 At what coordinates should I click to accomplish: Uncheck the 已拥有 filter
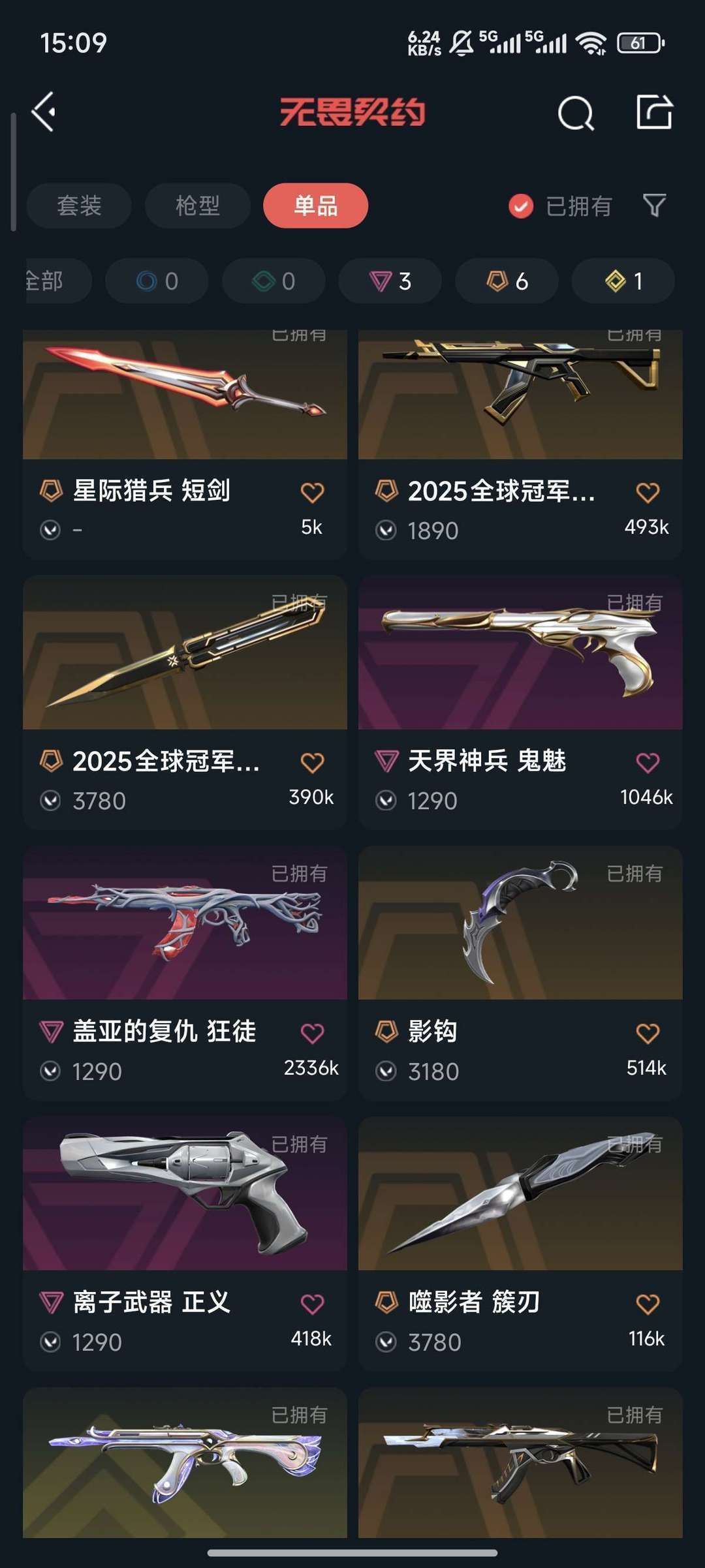tap(521, 206)
